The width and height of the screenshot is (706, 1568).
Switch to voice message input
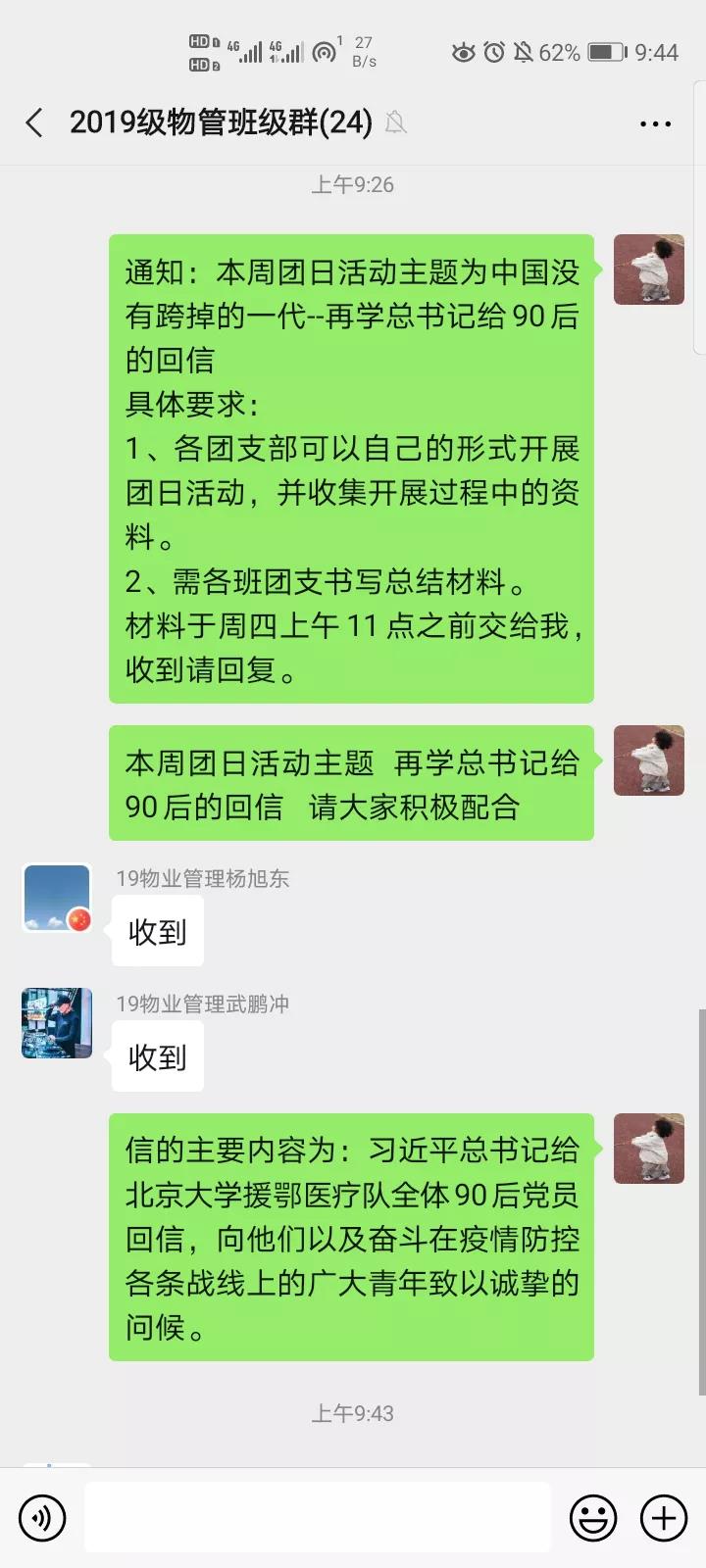[42, 1518]
